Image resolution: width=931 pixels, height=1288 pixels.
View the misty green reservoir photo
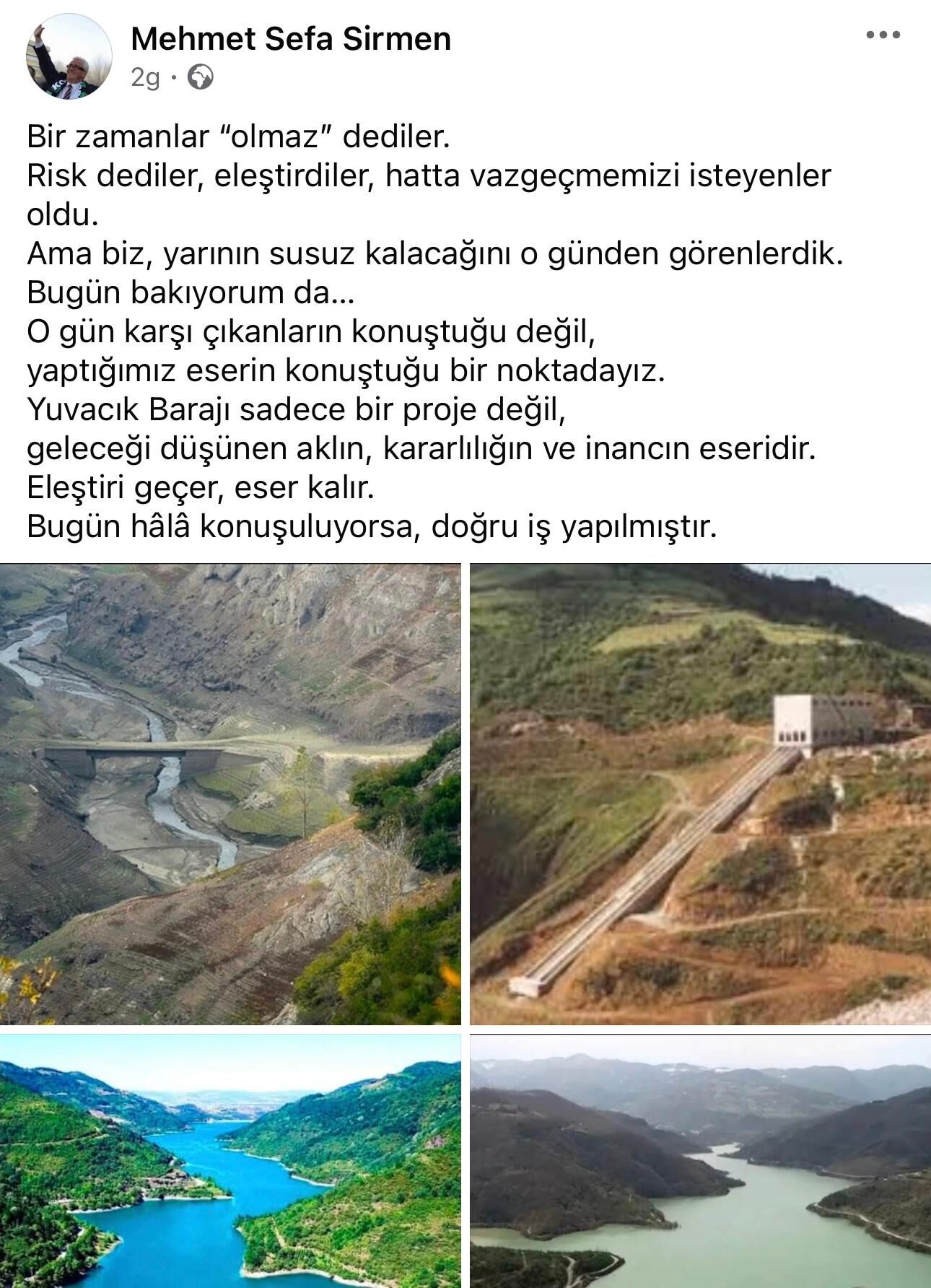700,1160
